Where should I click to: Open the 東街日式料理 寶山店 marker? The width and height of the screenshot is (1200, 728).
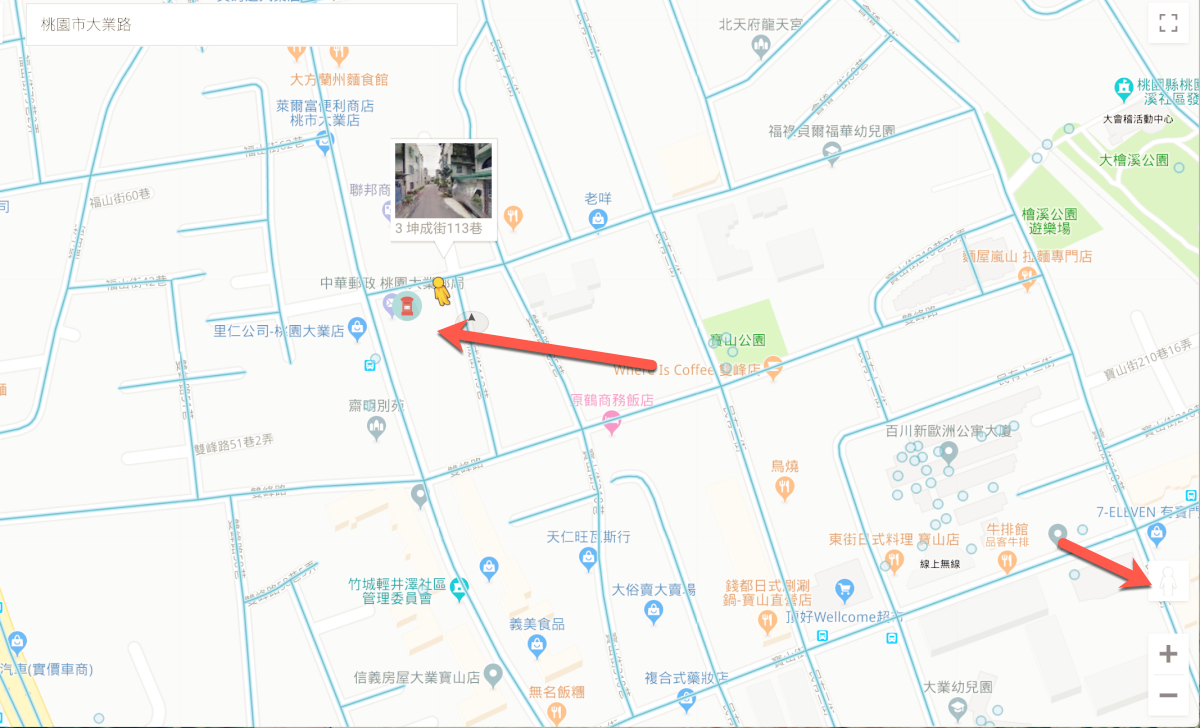point(894,561)
